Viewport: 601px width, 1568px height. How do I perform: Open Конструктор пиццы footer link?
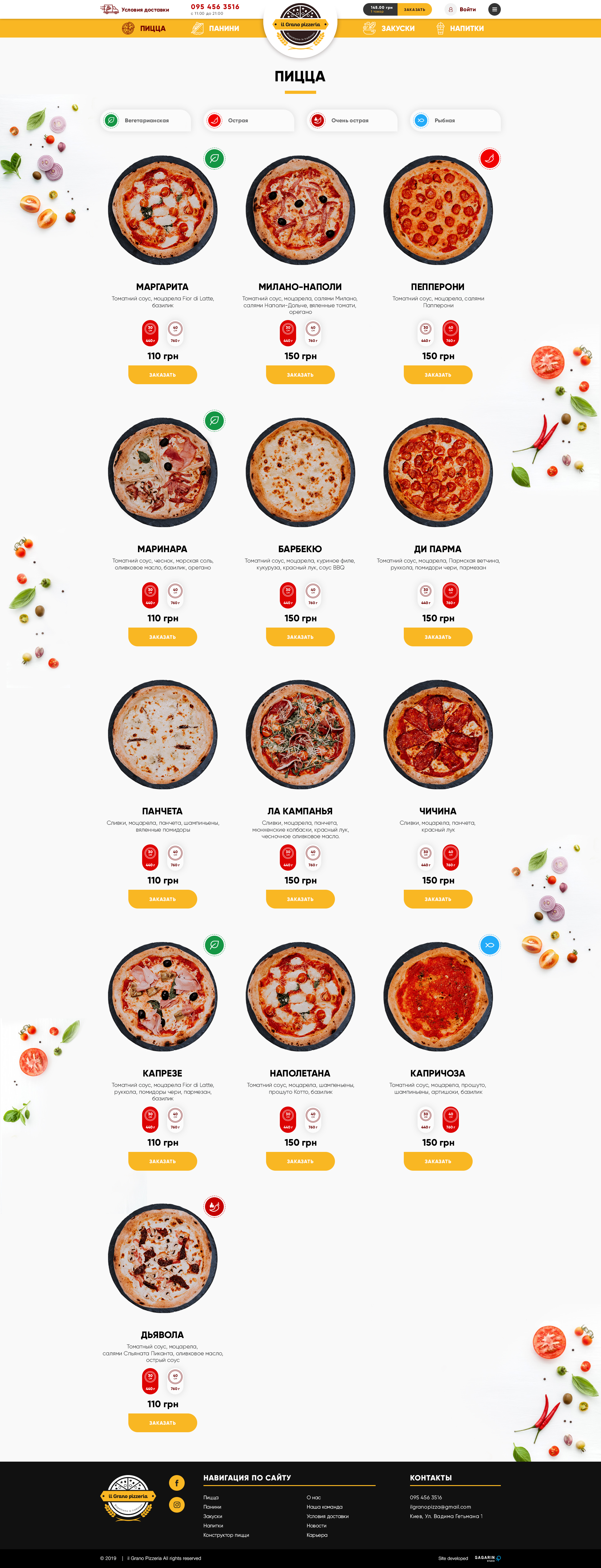click(226, 1535)
